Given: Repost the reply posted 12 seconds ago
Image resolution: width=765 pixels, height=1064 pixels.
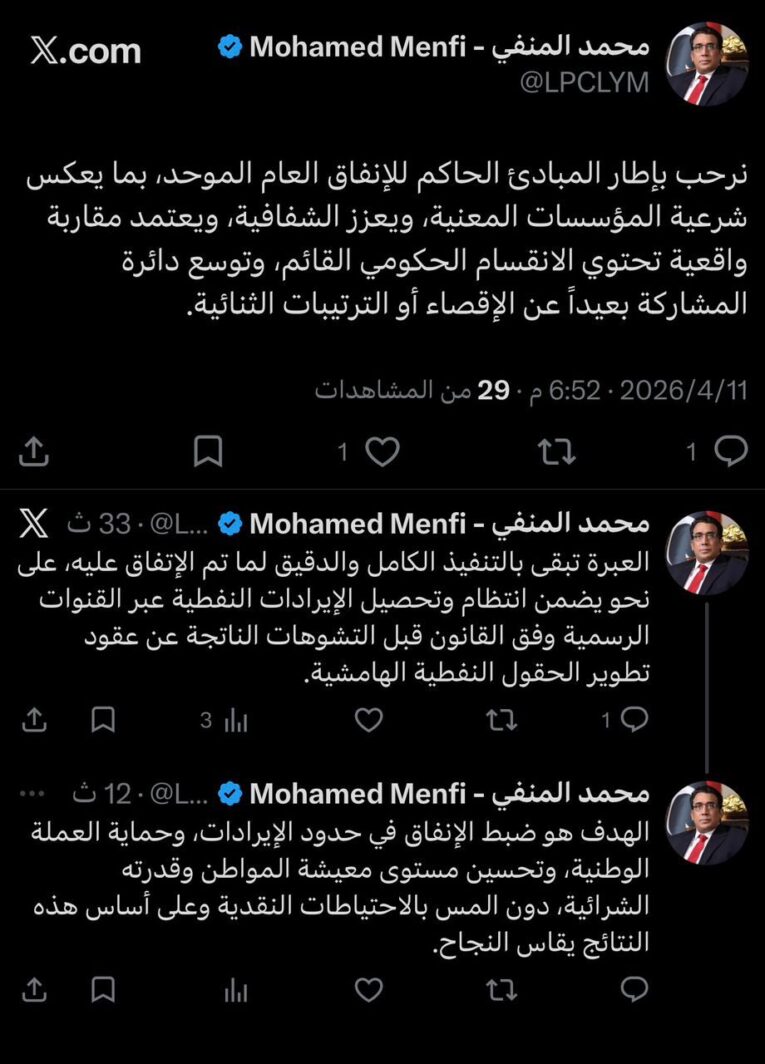Looking at the screenshot, I should coord(501,990).
